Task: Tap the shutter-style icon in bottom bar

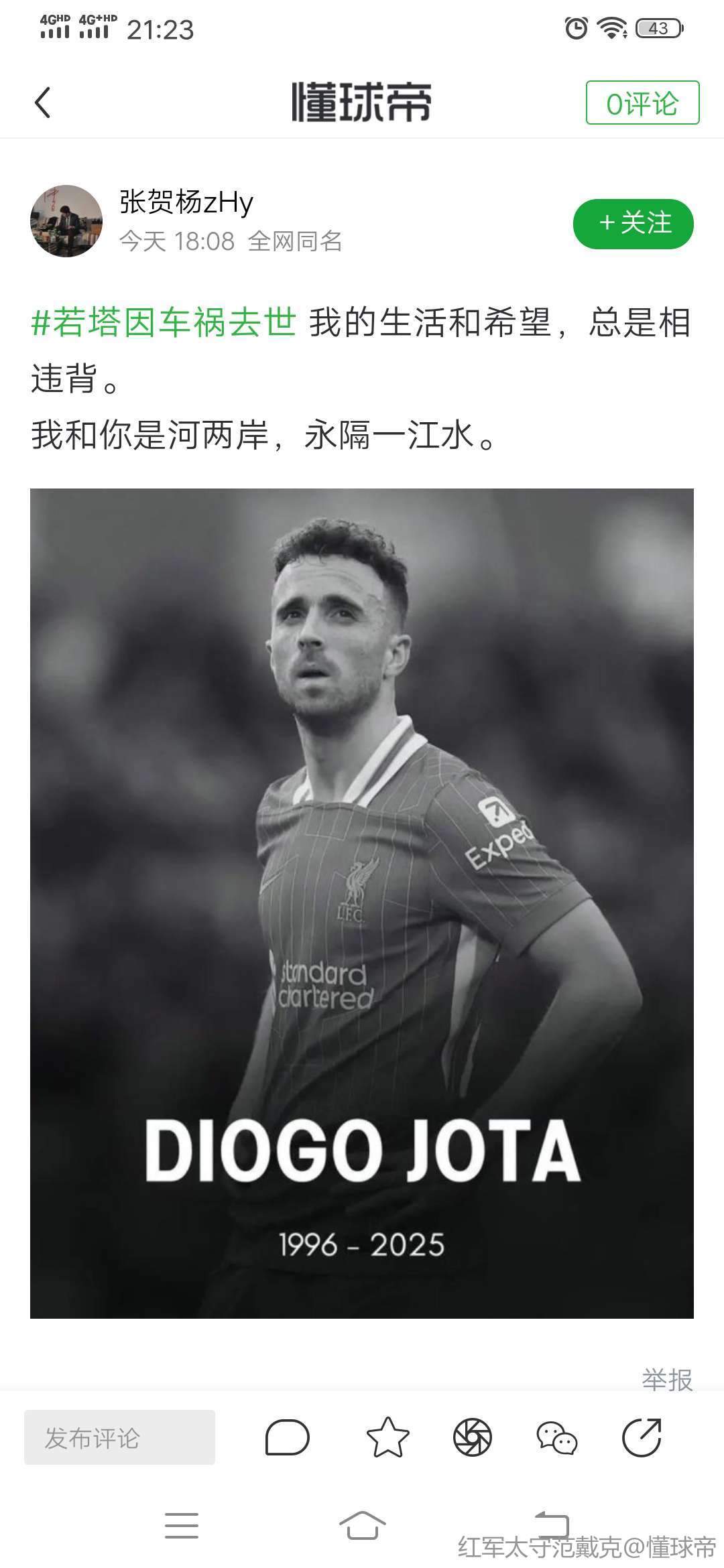Action: (473, 1438)
